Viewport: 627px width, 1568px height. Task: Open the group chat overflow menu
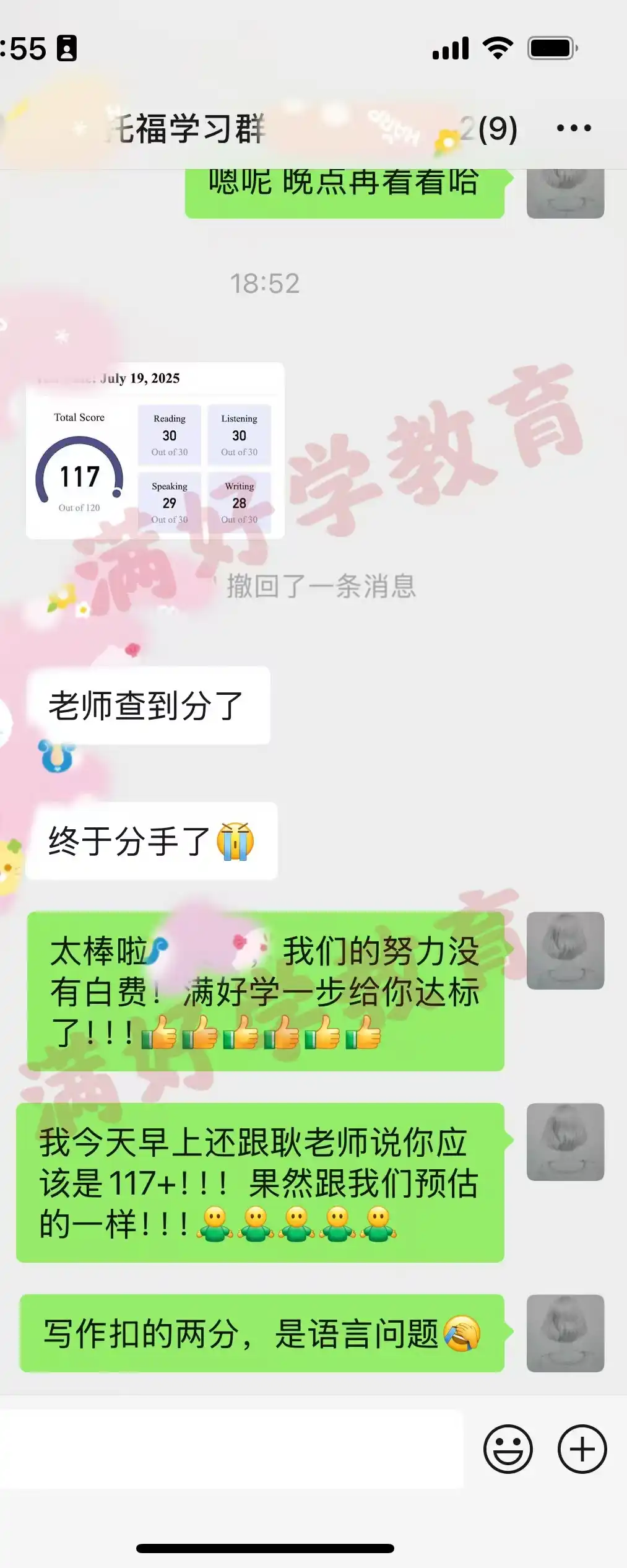[x=573, y=128]
